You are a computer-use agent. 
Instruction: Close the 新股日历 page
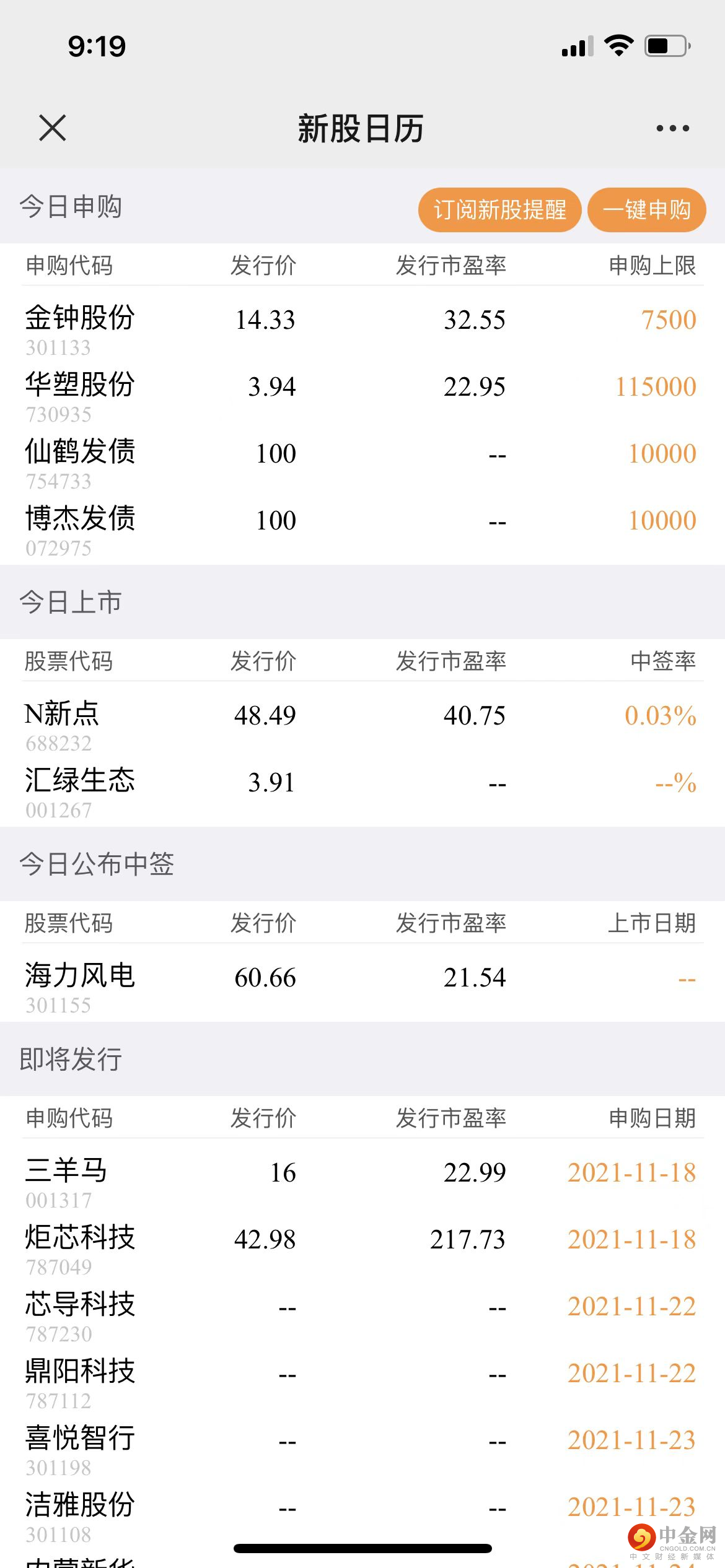pos(52,128)
